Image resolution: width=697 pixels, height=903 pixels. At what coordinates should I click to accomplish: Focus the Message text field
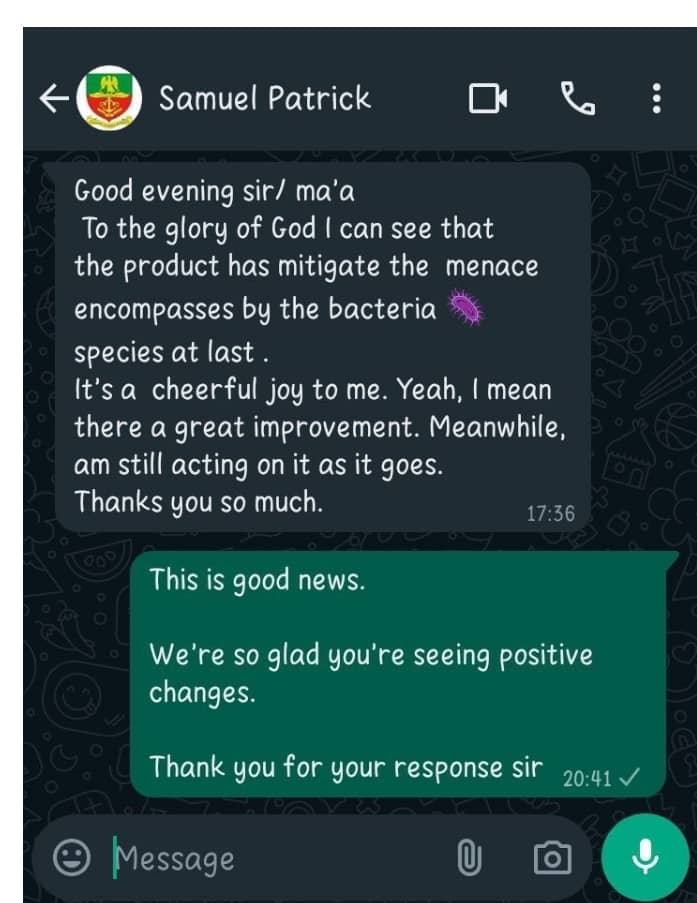270,858
